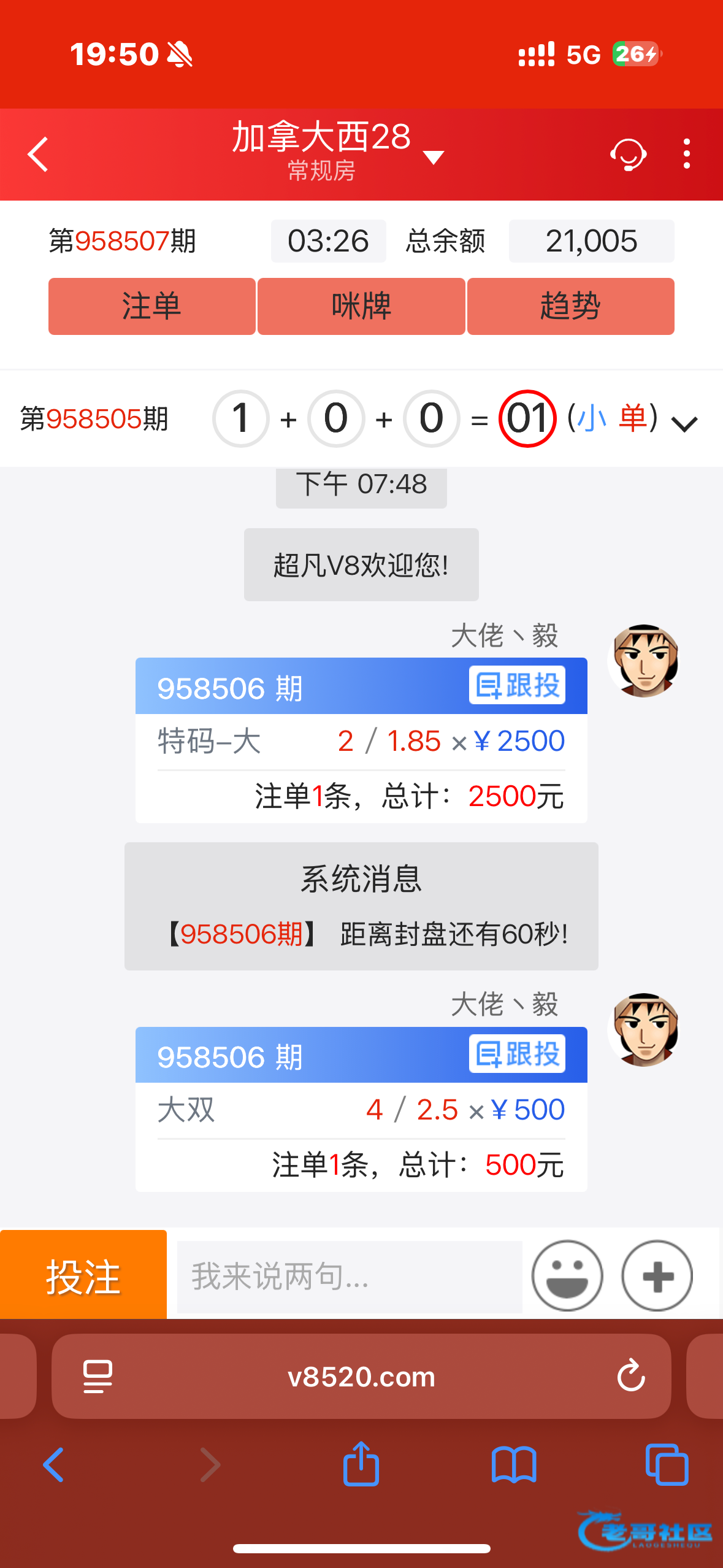Screen dimensions: 723x1568
Task: Show open browser tabs
Action: coord(667,1464)
